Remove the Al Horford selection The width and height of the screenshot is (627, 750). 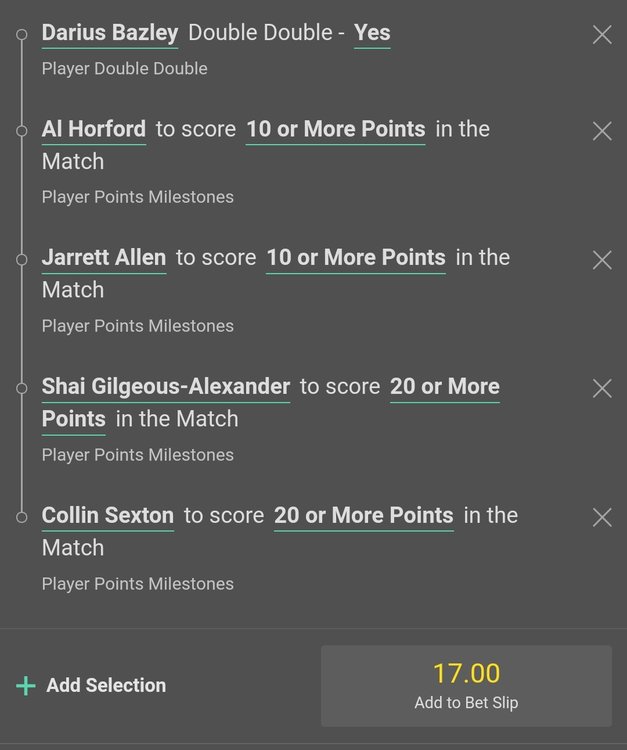pos(601,131)
